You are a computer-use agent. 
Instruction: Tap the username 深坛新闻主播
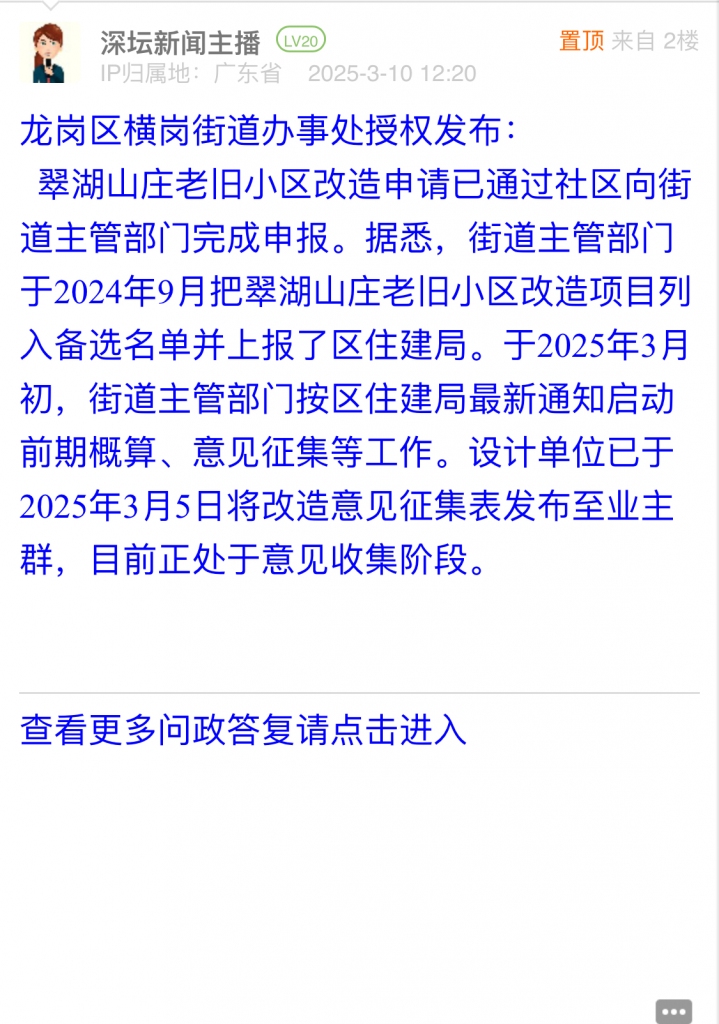[180, 42]
